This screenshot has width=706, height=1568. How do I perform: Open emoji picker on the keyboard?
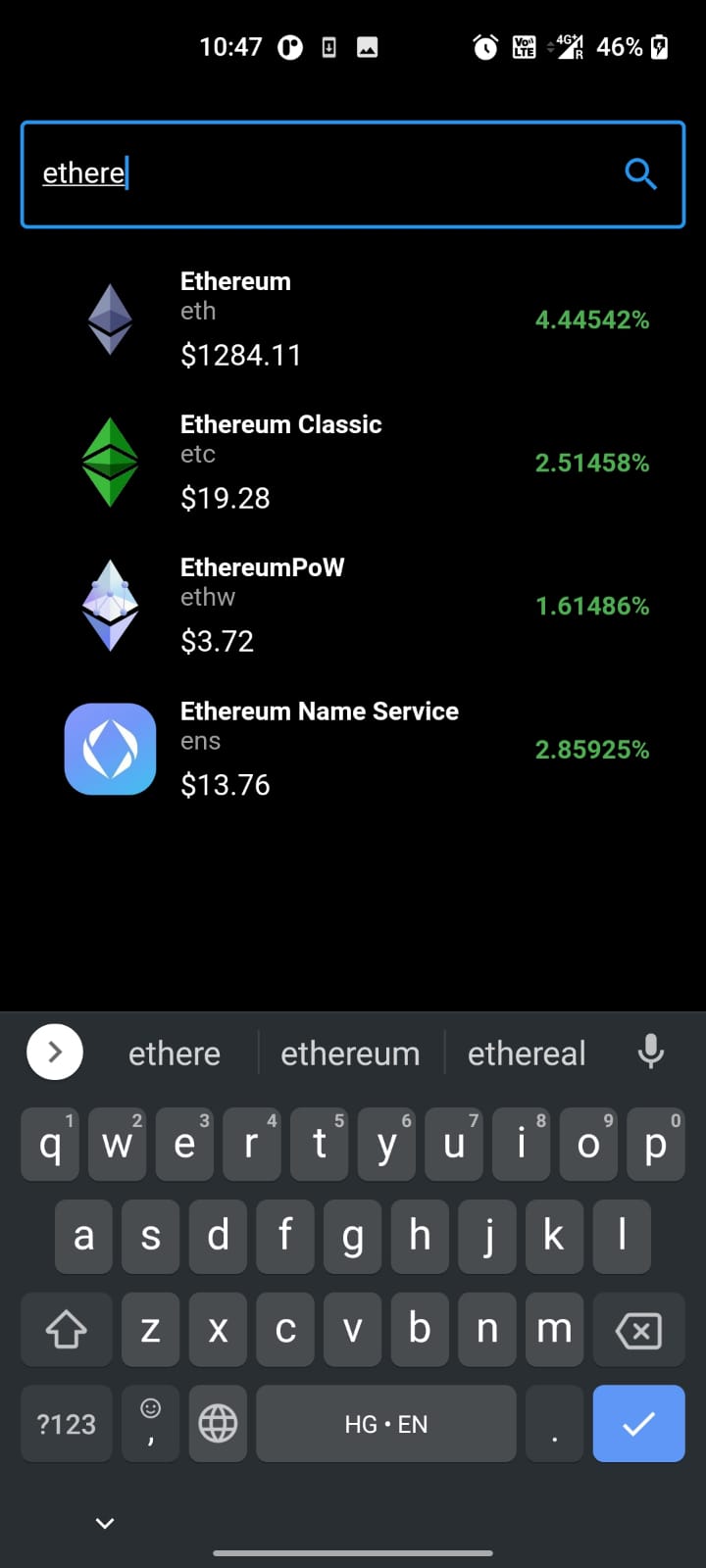(150, 1423)
